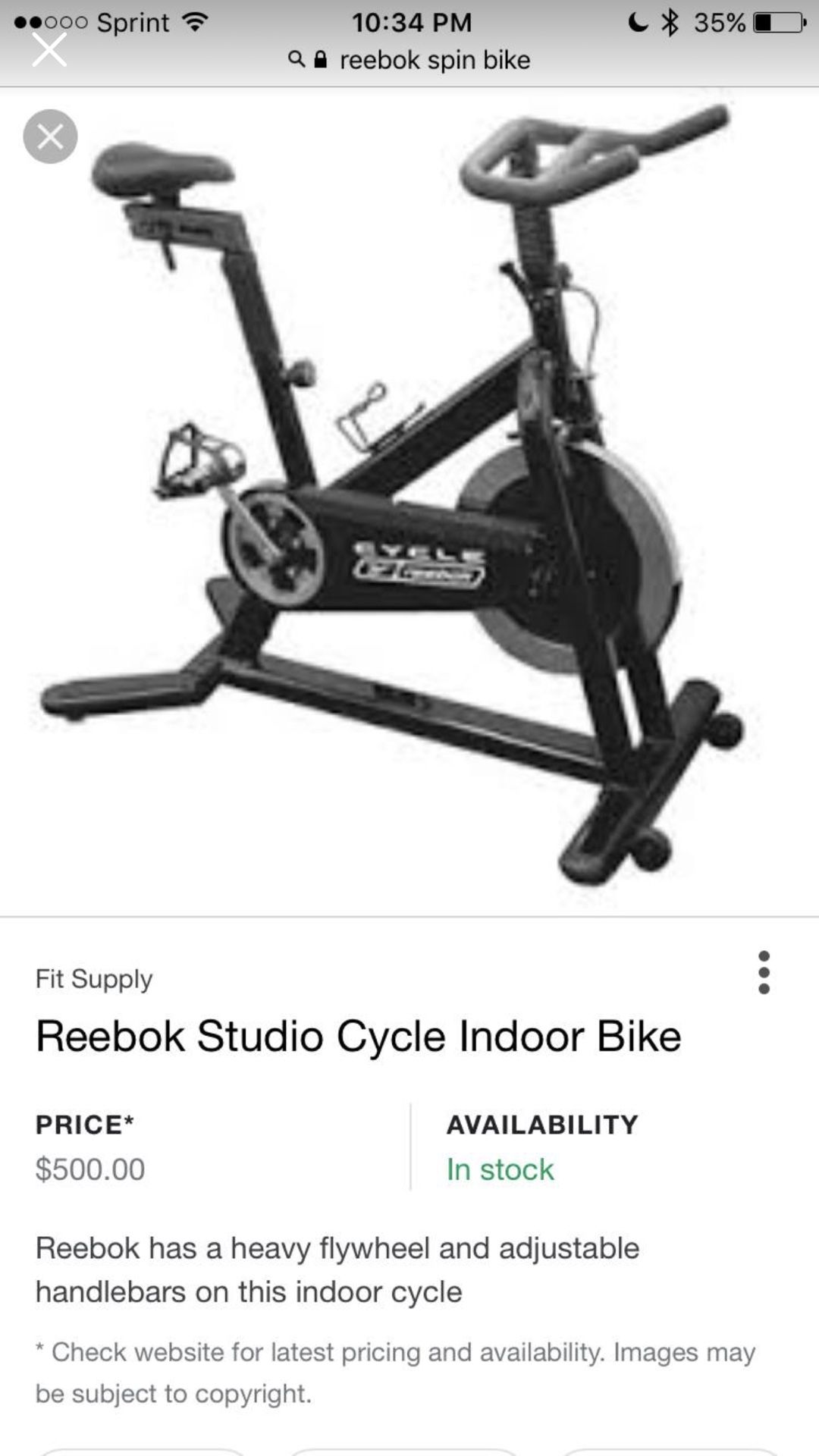Image resolution: width=819 pixels, height=1456 pixels.
Task: Tap the reebok spin bike address bar
Action: [x=409, y=60]
